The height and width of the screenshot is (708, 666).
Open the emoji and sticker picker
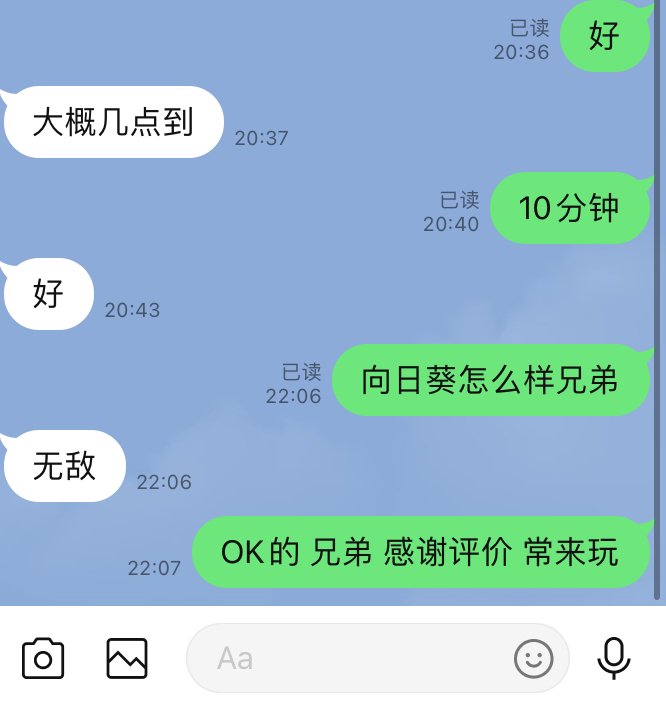click(x=533, y=658)
